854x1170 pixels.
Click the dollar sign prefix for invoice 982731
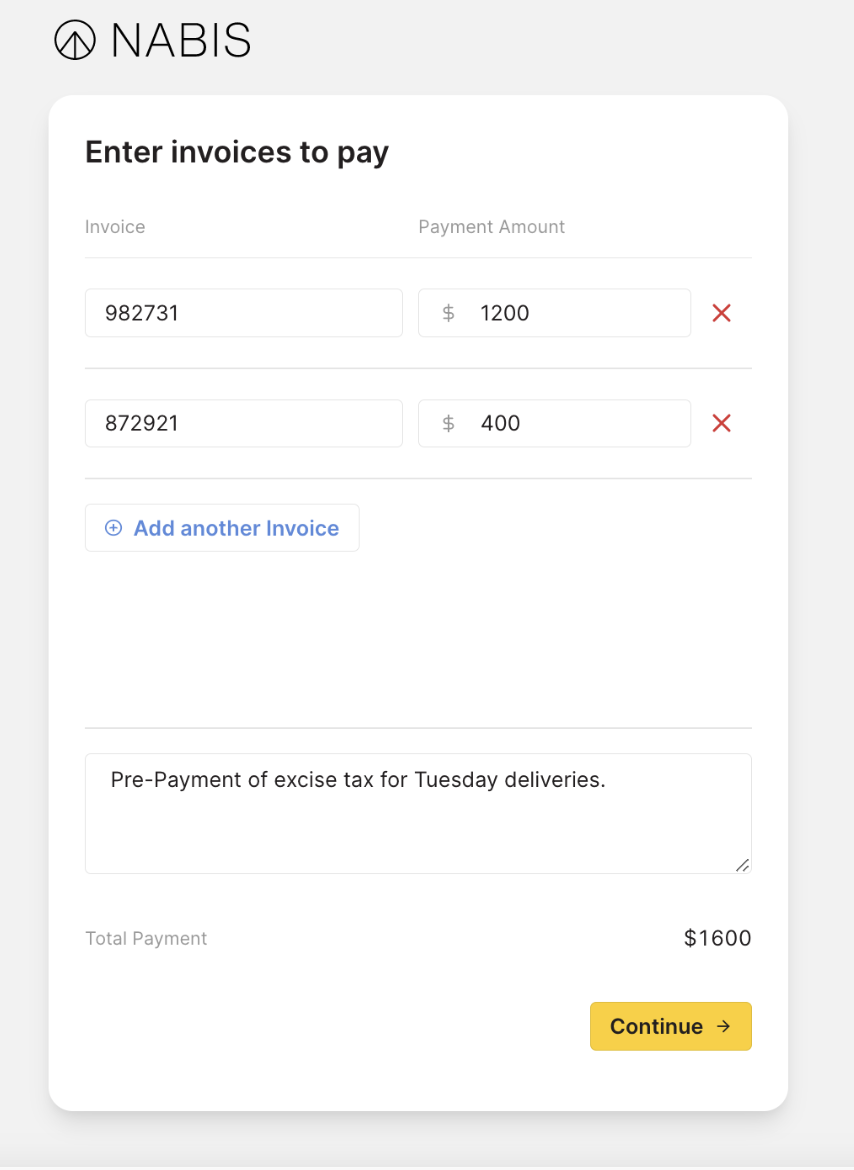pyautogui.click(x=450, y=313)
